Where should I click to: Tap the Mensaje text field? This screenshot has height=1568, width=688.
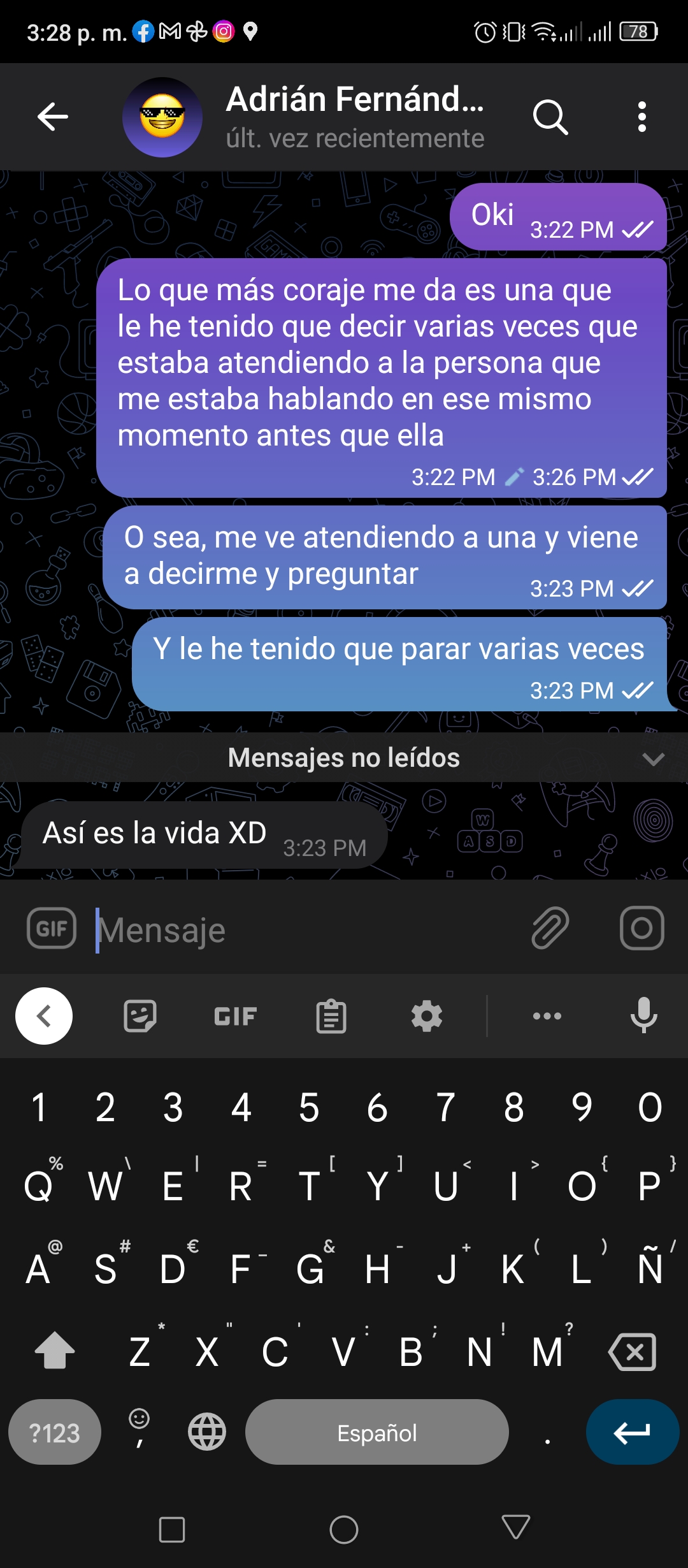306,930
